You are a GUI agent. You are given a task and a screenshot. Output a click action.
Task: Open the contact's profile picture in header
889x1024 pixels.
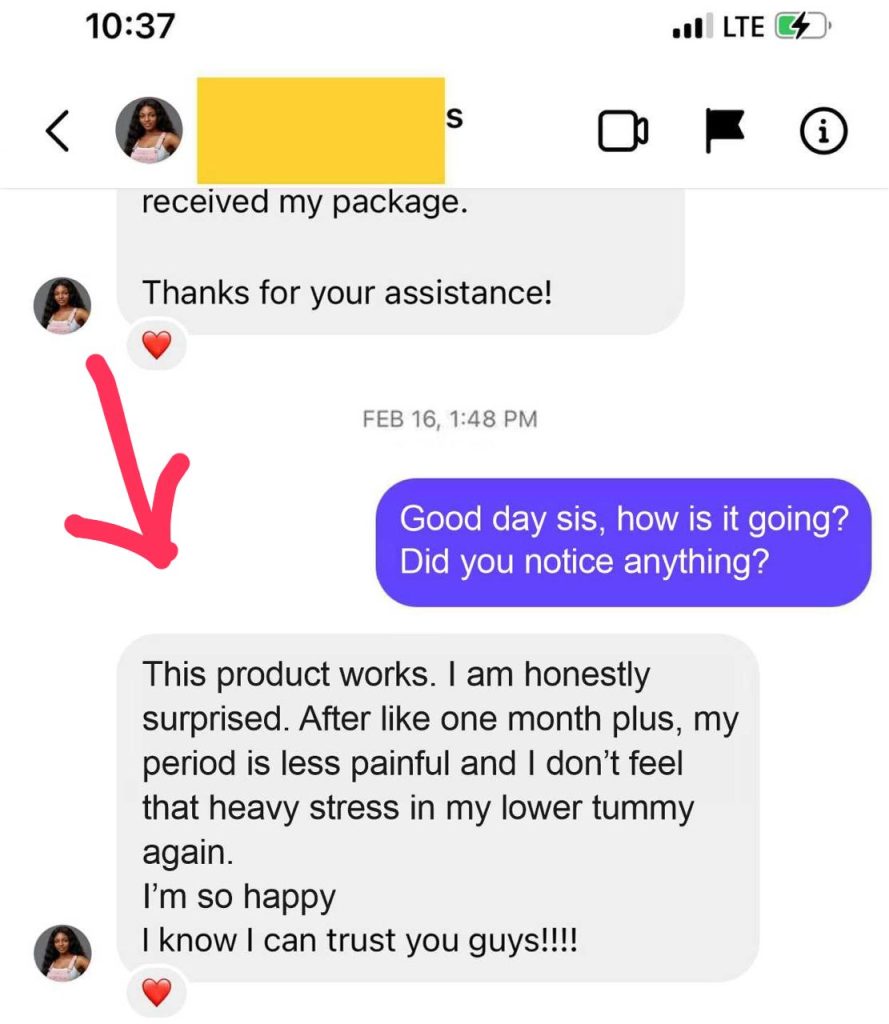150,131
